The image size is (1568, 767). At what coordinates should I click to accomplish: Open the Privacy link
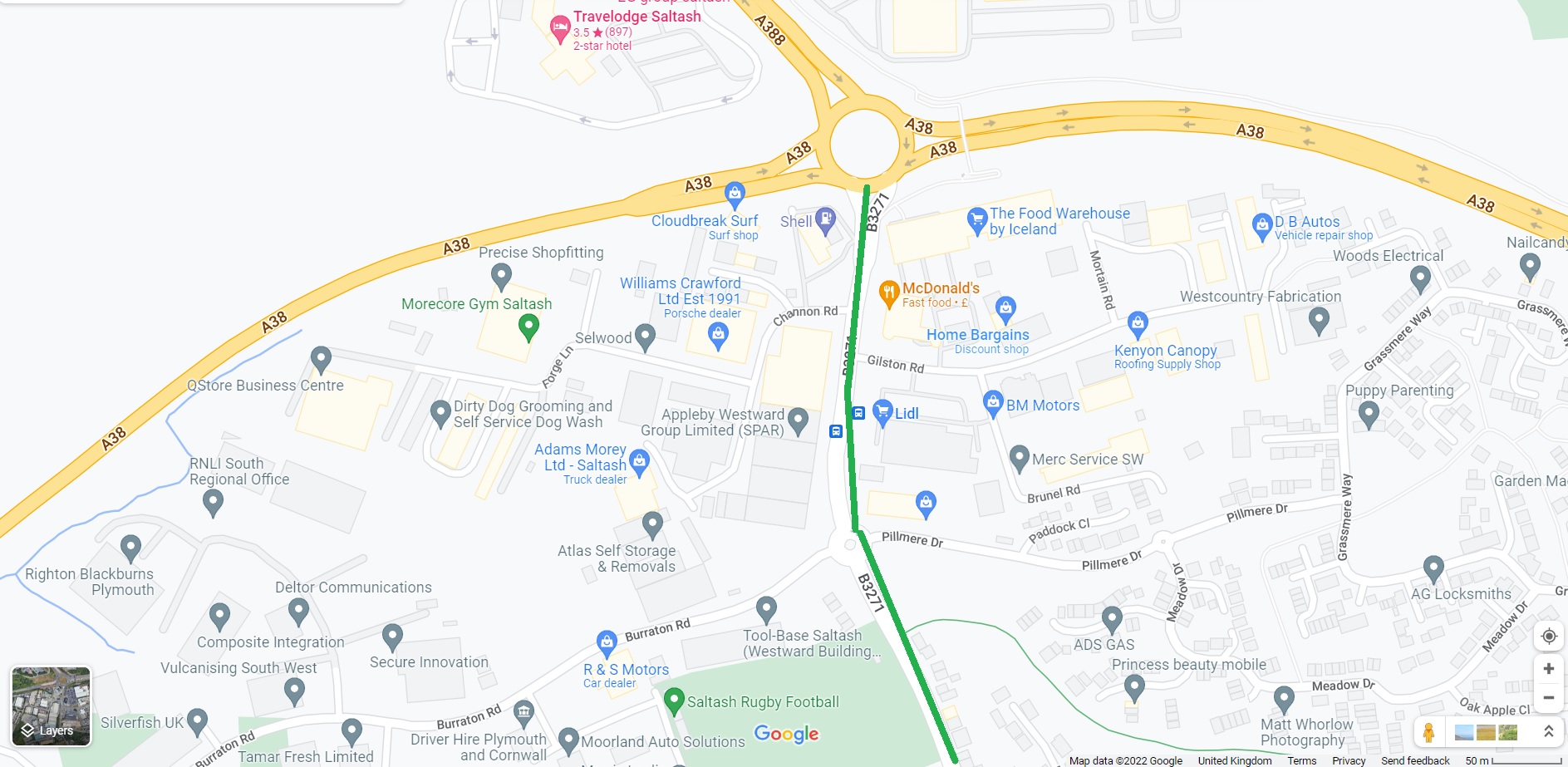tap(1348, 760)
